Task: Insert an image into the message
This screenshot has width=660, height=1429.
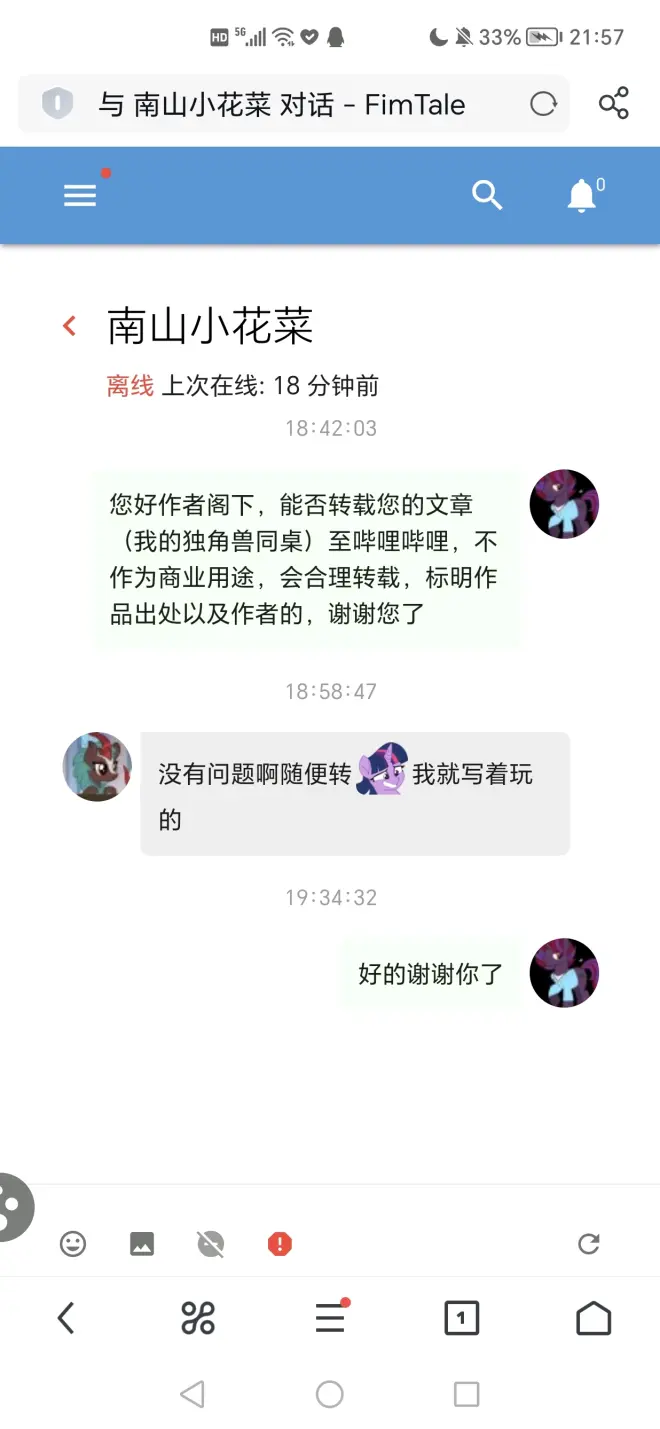Action: pyautogui.click(x=142, y=1244)
